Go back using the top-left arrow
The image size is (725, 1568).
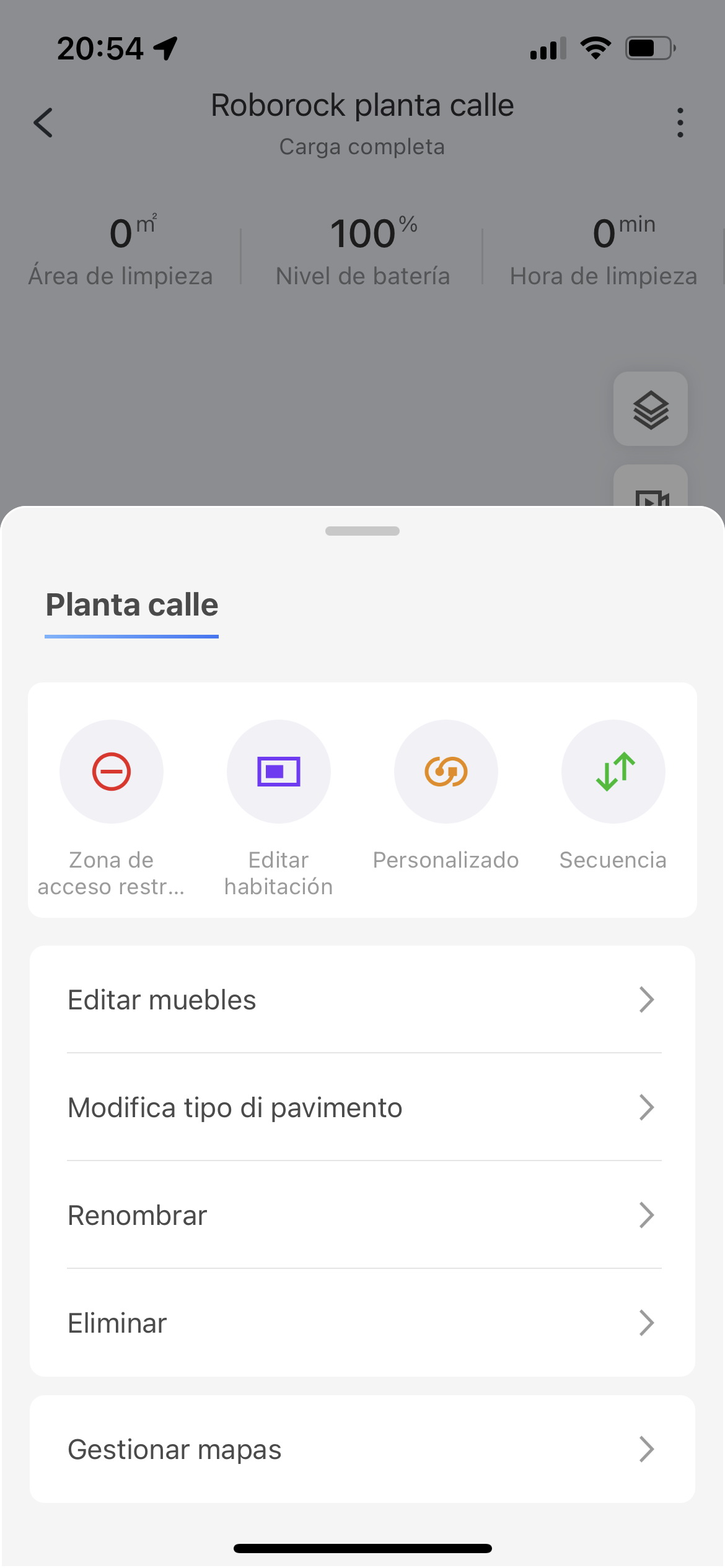[x=43, y=123]
